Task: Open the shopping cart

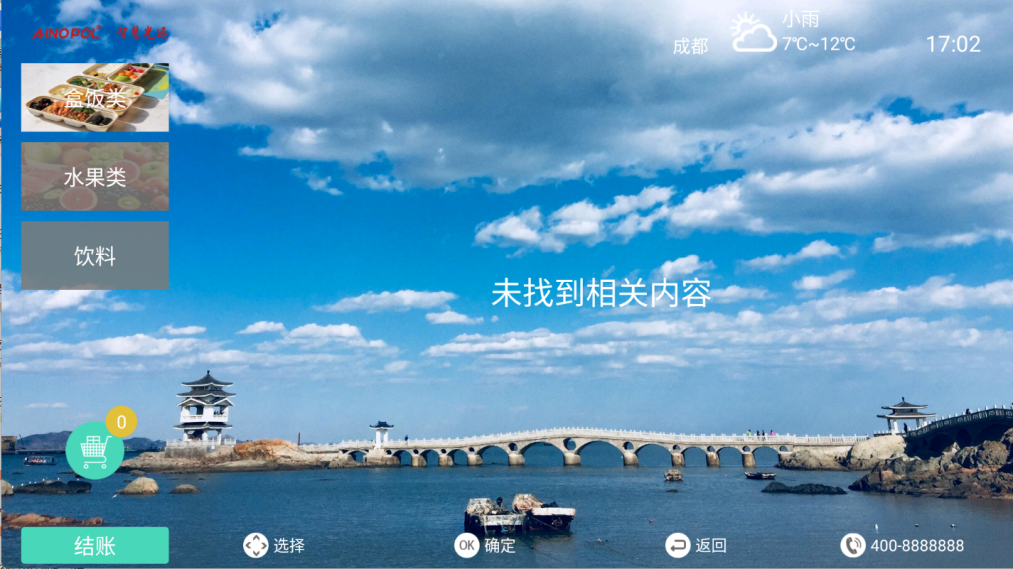Action: pyautogui.click(x=95, y=451)
